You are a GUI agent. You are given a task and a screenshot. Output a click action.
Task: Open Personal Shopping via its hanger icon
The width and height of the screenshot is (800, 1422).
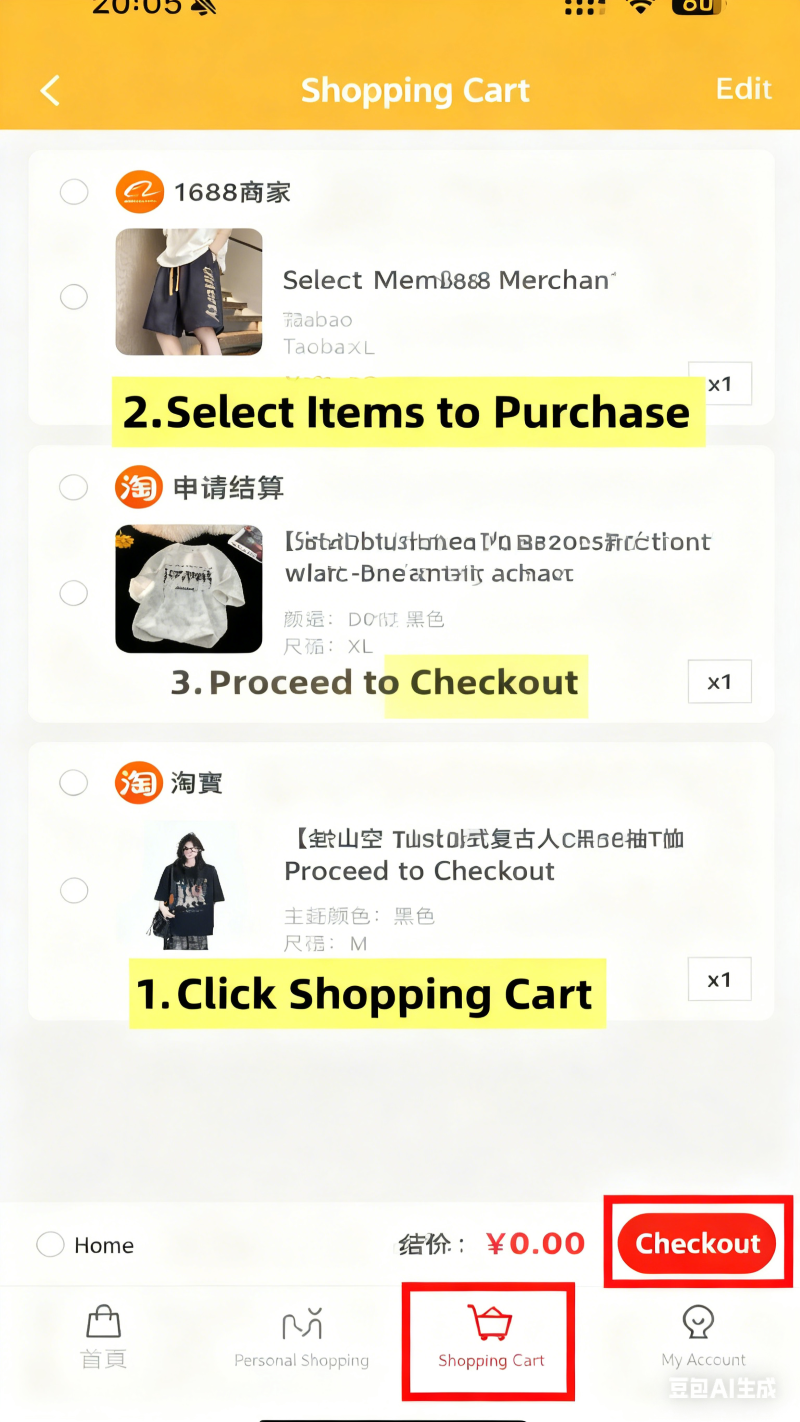[301, 1322]
